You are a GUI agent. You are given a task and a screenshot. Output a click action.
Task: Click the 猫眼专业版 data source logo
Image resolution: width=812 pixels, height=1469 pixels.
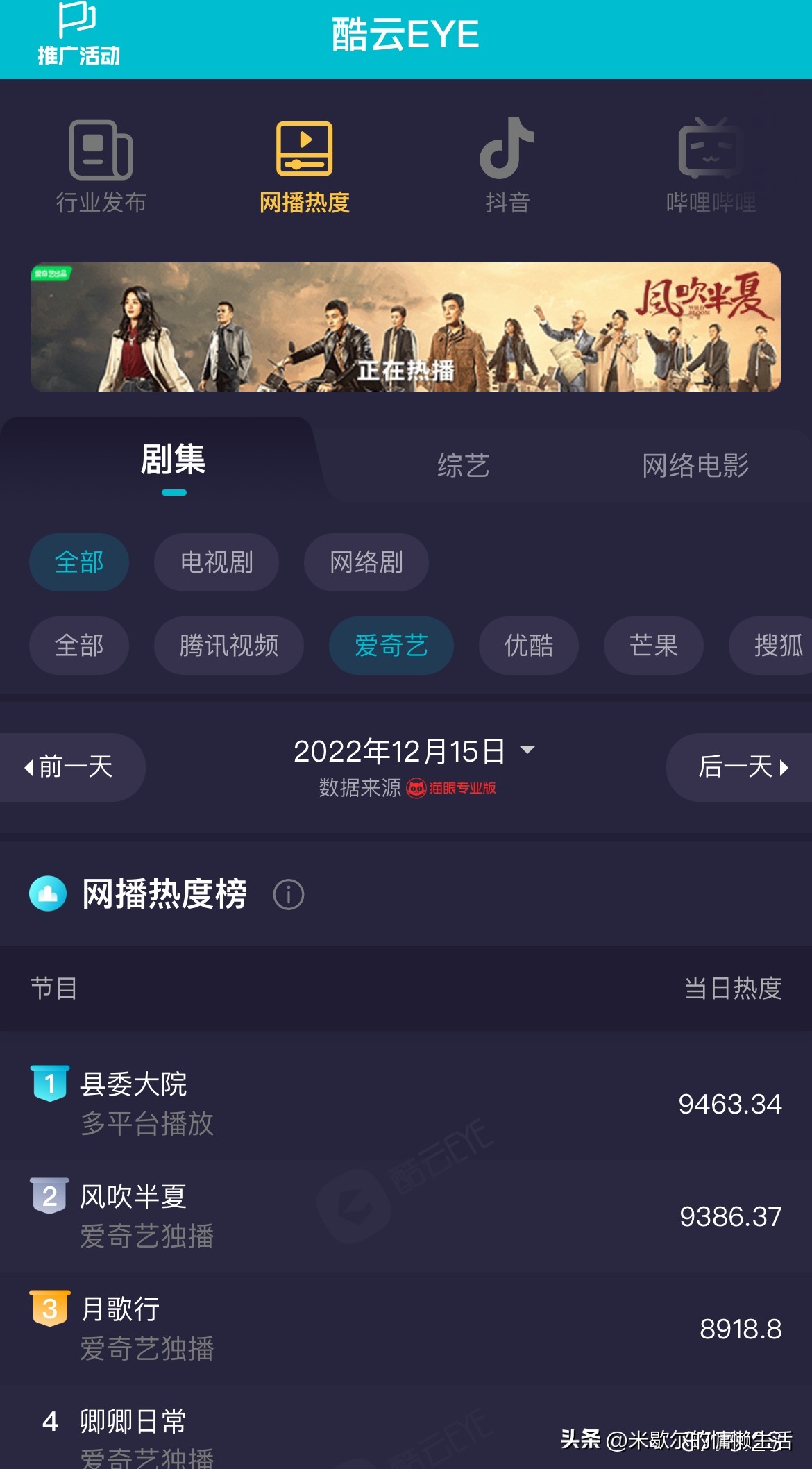pos(455,789)
